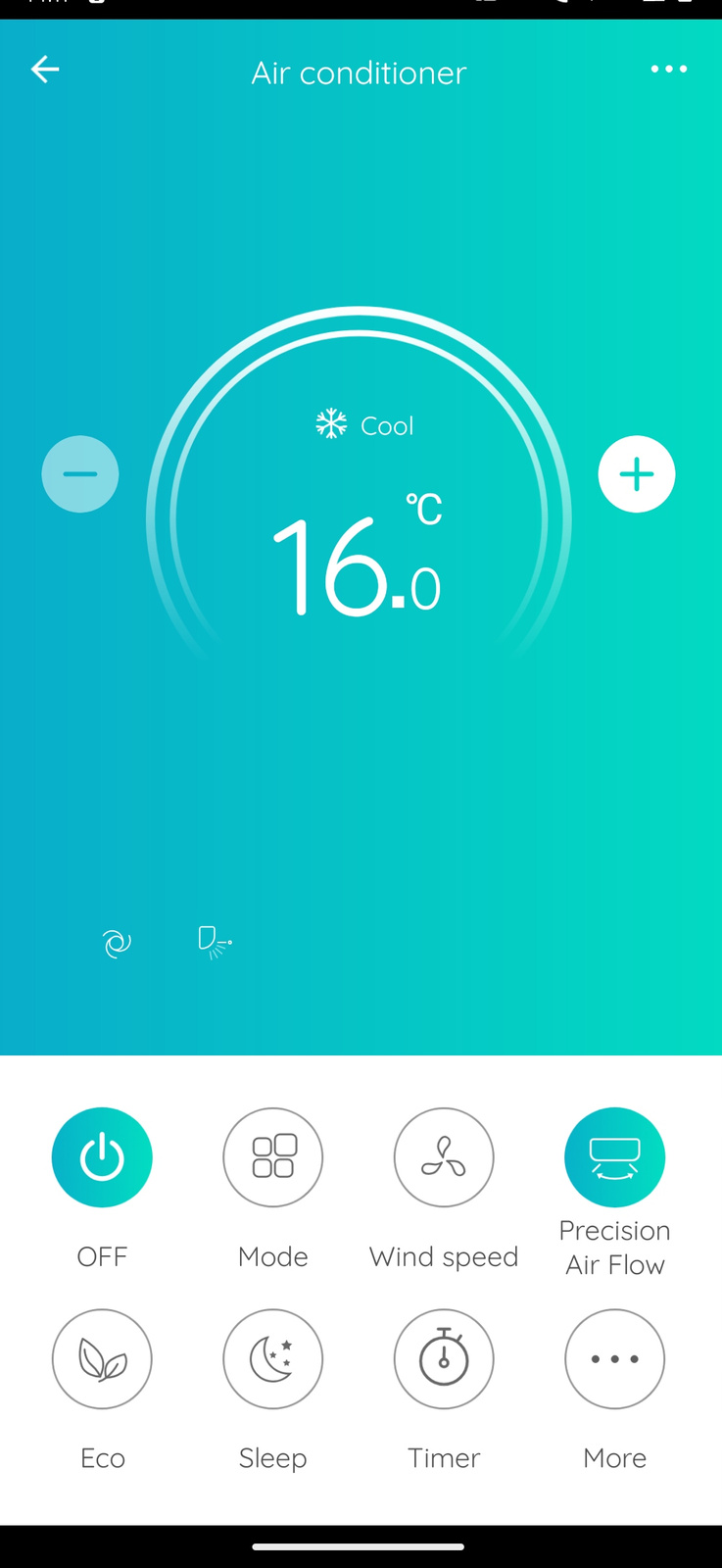This screenshot has height=1568, width=722.
Task: Increase the temperature with the plus button
Action: pos(637,474)
